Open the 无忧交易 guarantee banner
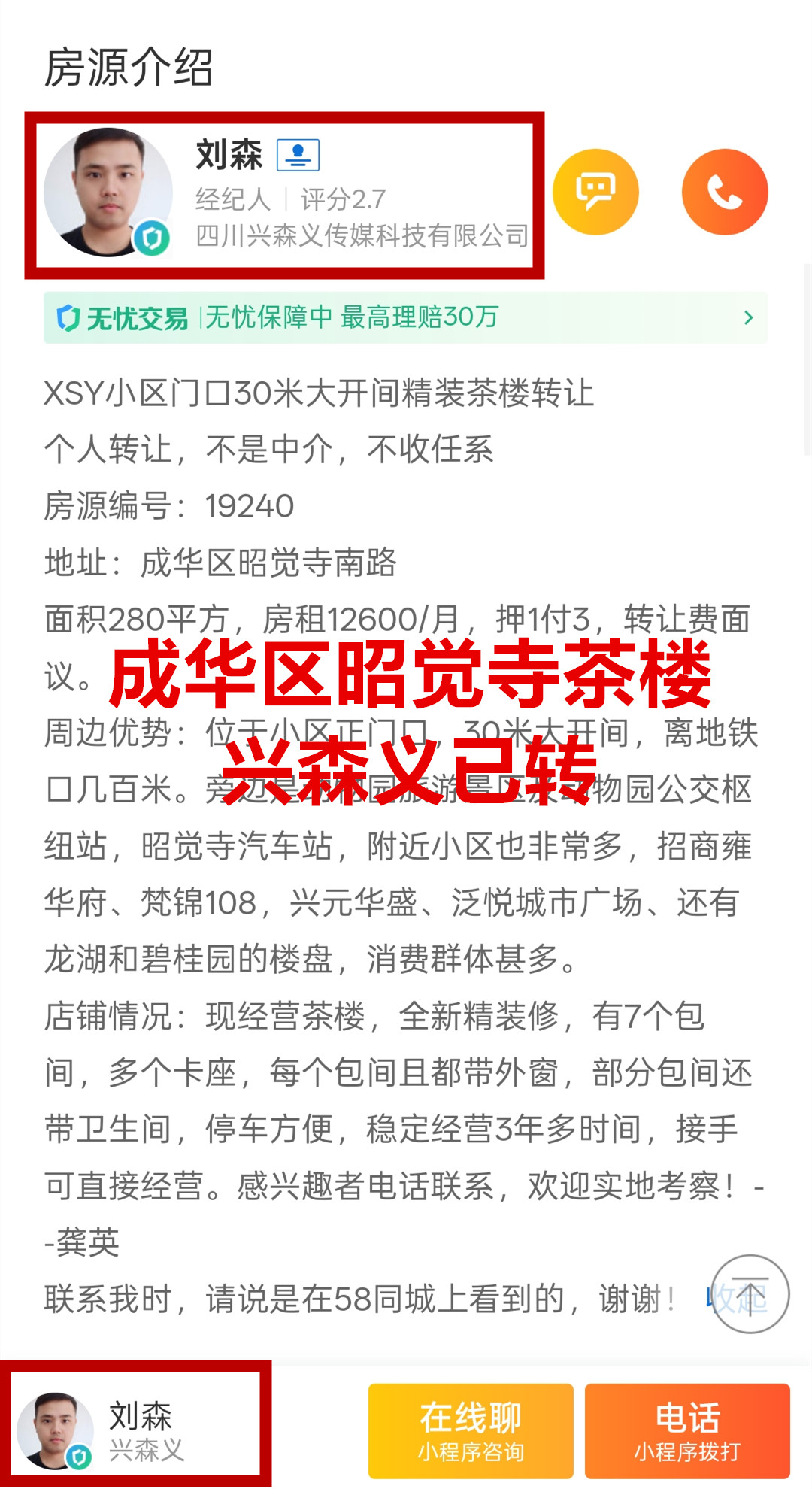 tap(405, 317)
